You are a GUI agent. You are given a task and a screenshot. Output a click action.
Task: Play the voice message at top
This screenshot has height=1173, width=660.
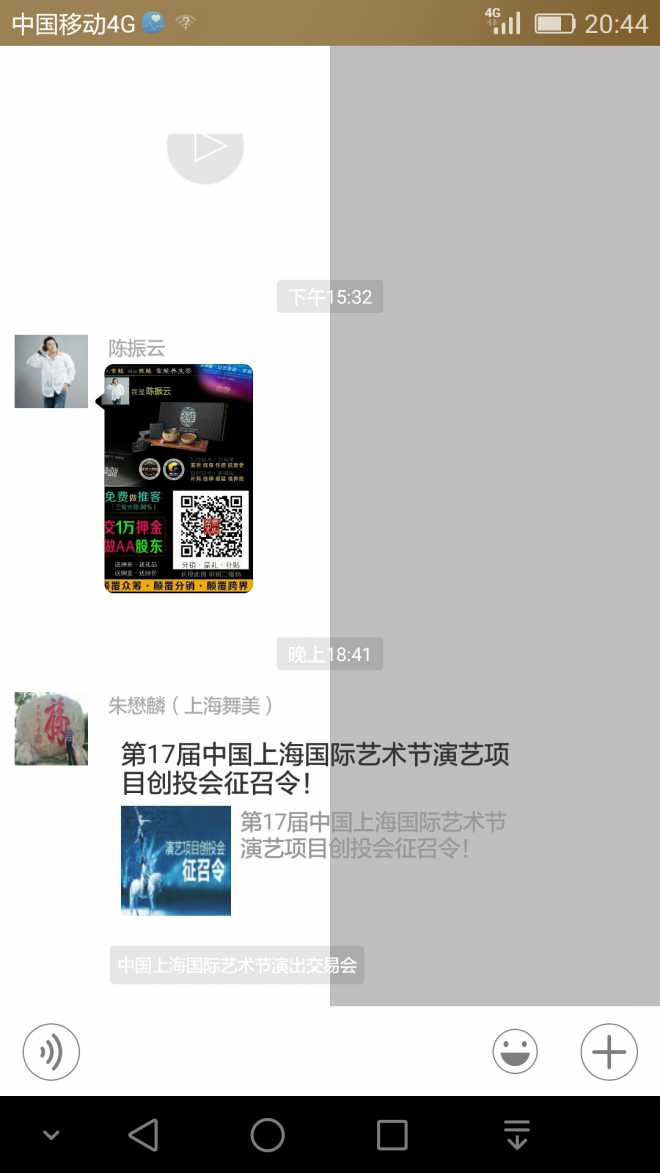205,153
